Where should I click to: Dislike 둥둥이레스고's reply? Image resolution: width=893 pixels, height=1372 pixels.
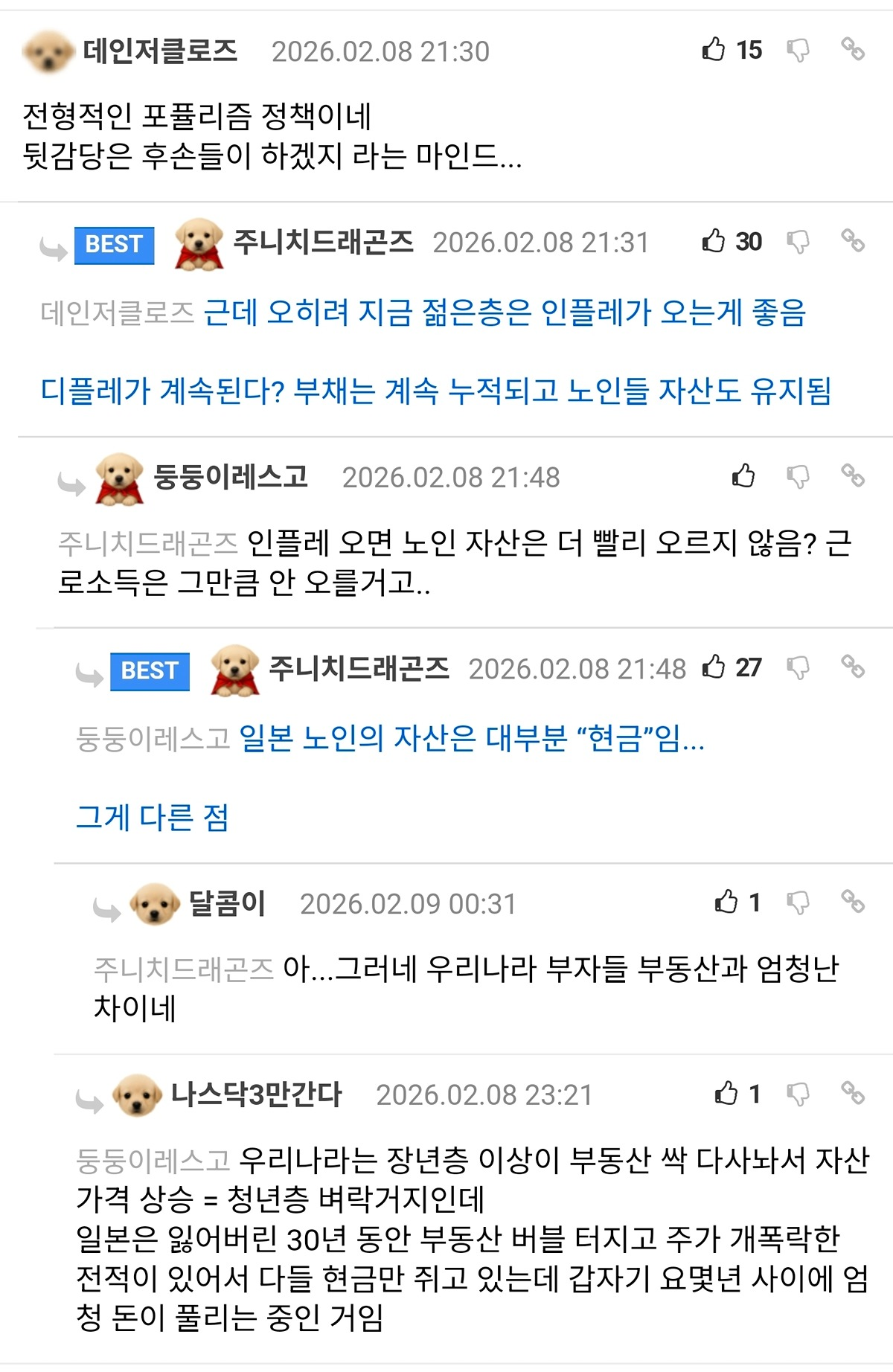(x=798, y=477)
